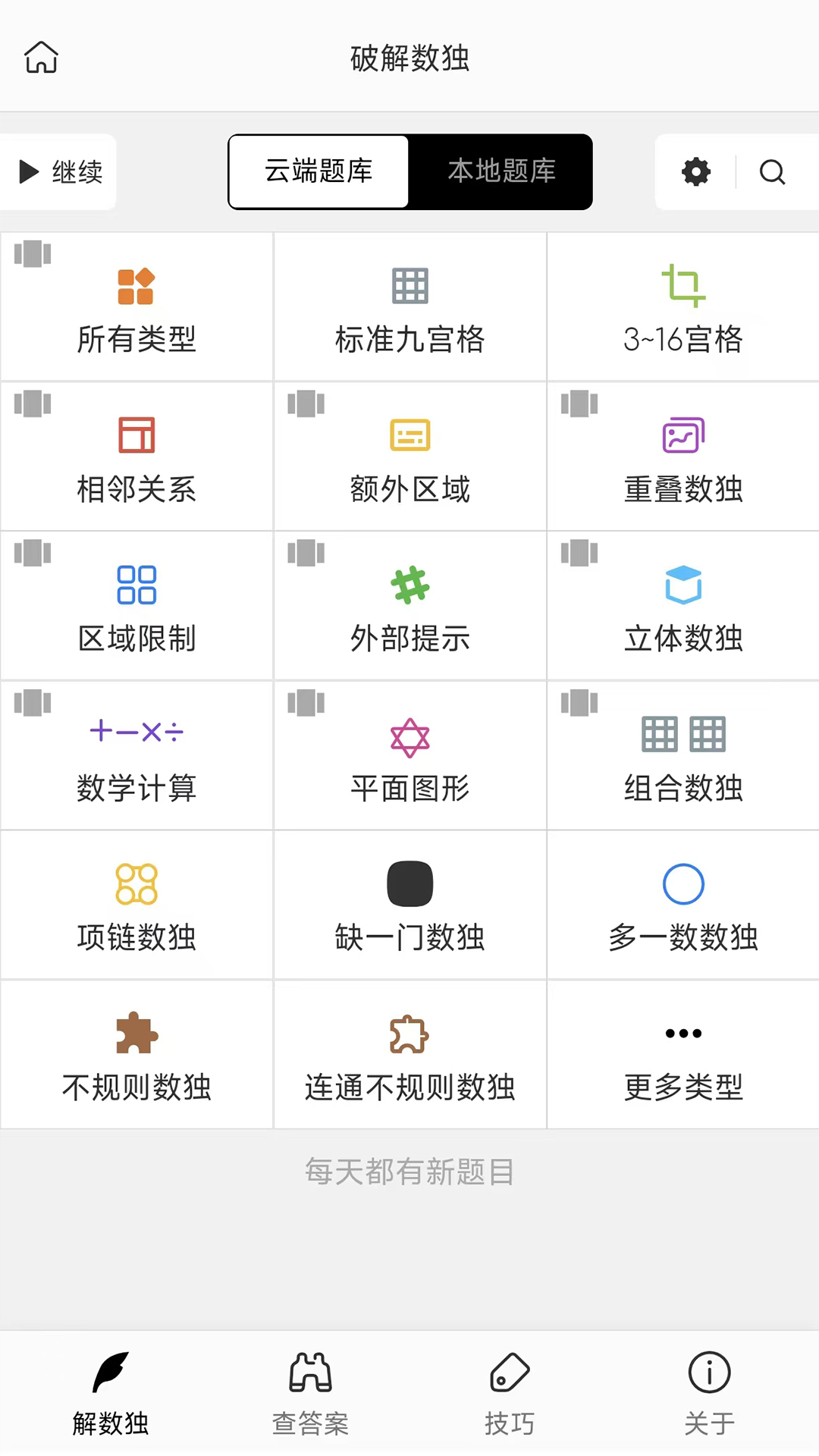Open the 查答案 tab
The height and width of the screenshot is (1456, 819).
[310, 1394]
